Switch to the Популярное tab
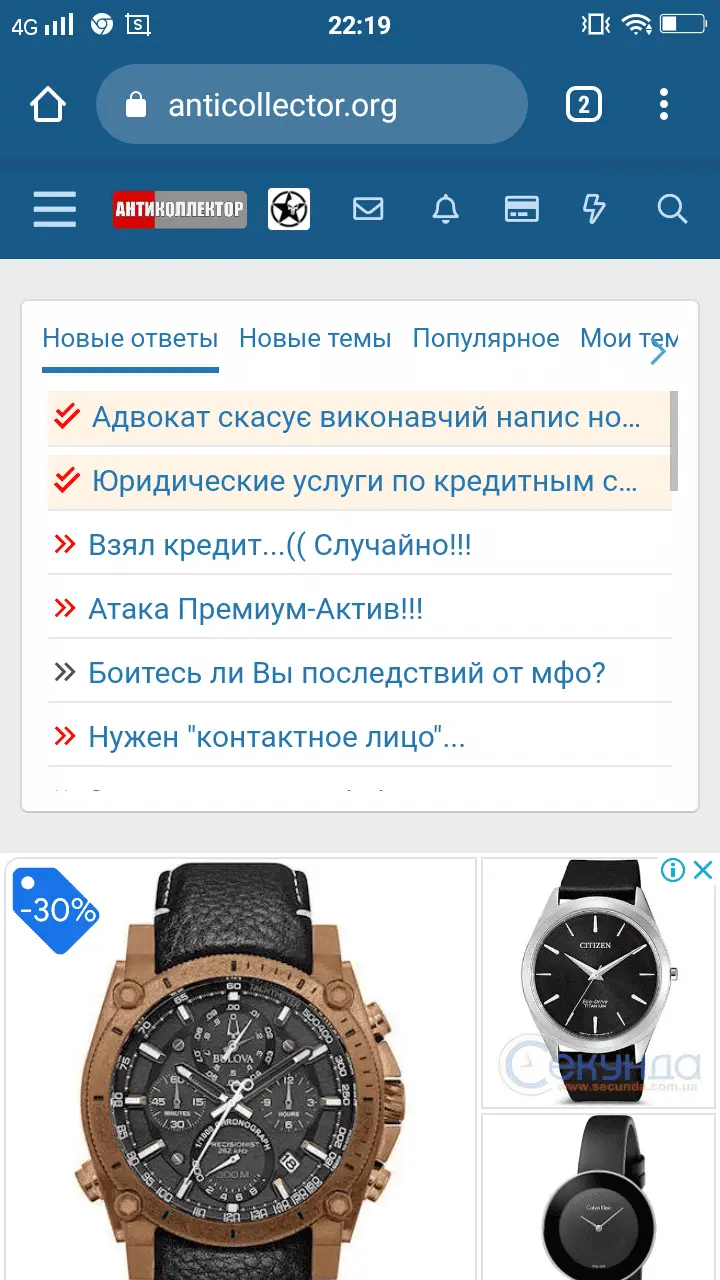Viewport: 720px width, 1280px height. (487, 338)
